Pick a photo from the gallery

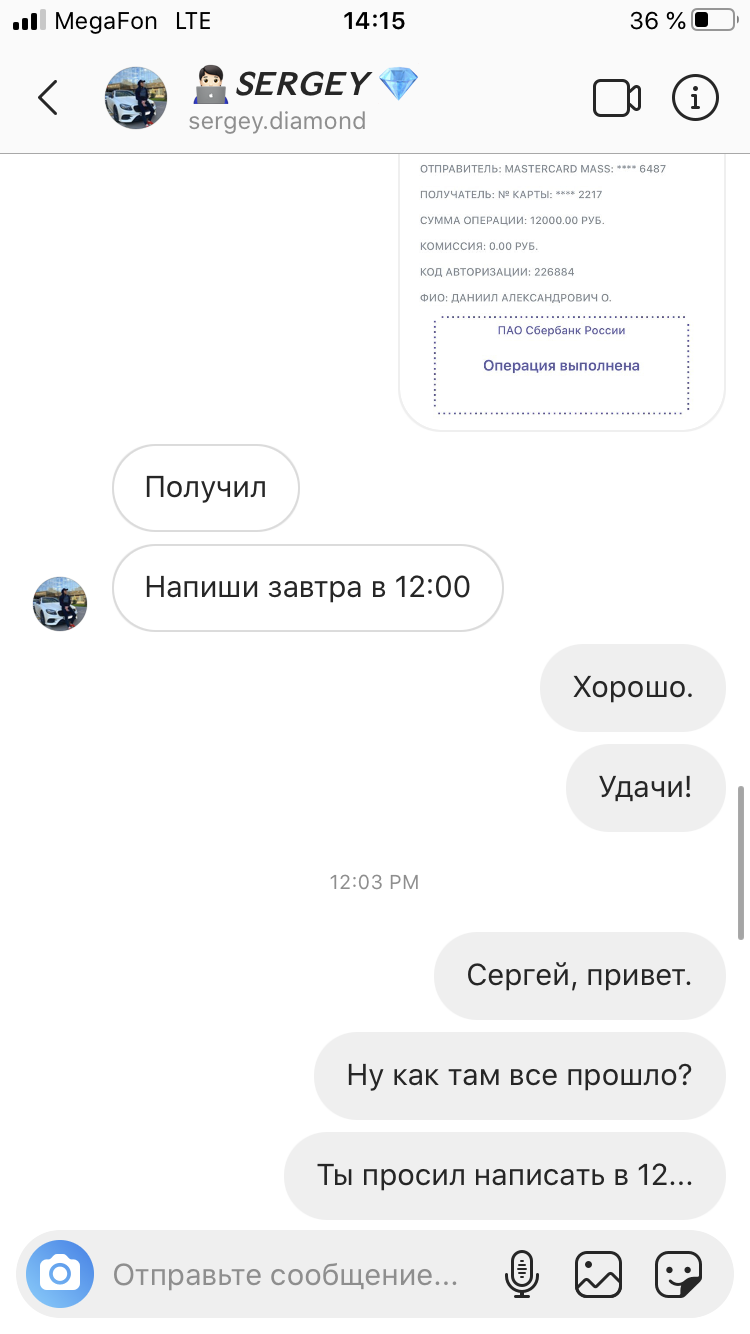pyautogui.click(x=598, y=1274)
